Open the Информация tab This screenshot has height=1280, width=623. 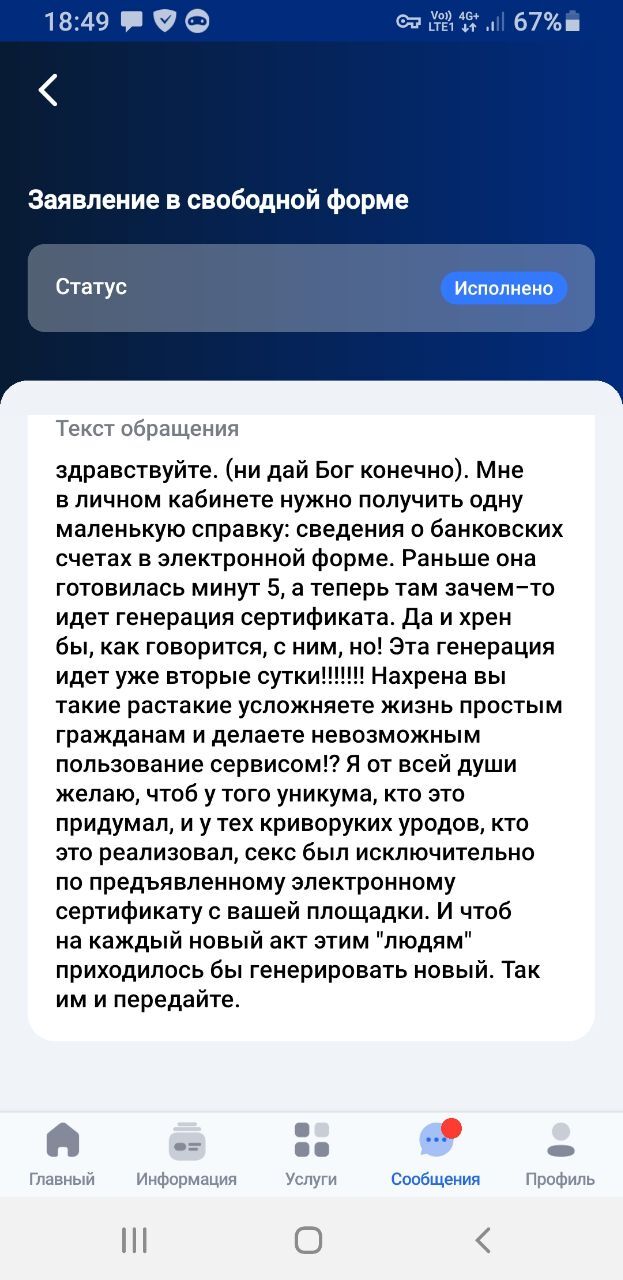(186, 1153)
